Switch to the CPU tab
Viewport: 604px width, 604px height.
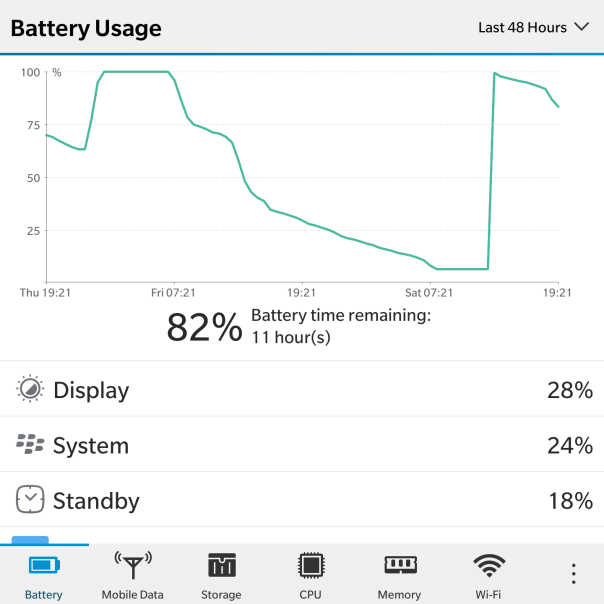click(x=310, y=575)
